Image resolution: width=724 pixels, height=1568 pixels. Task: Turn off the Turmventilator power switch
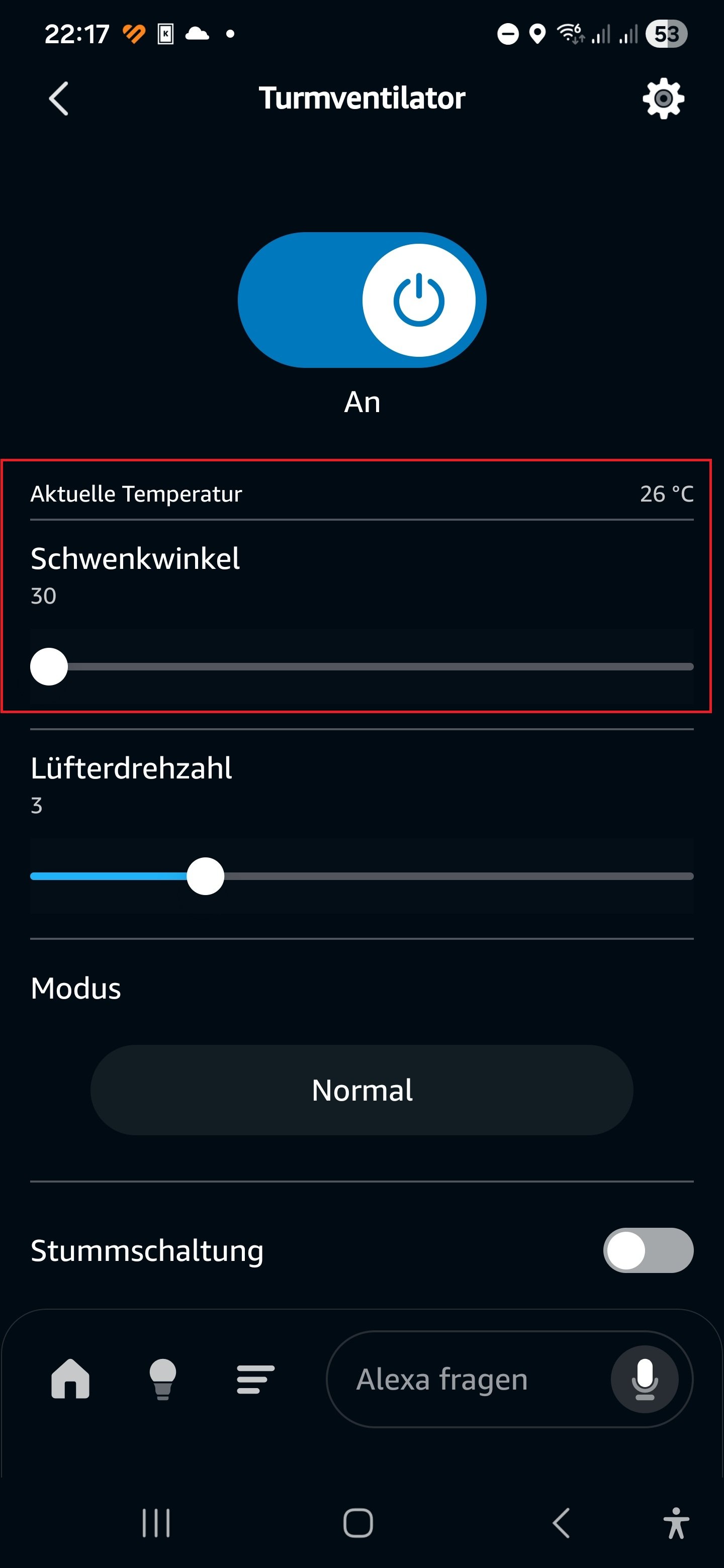[361, 300]
